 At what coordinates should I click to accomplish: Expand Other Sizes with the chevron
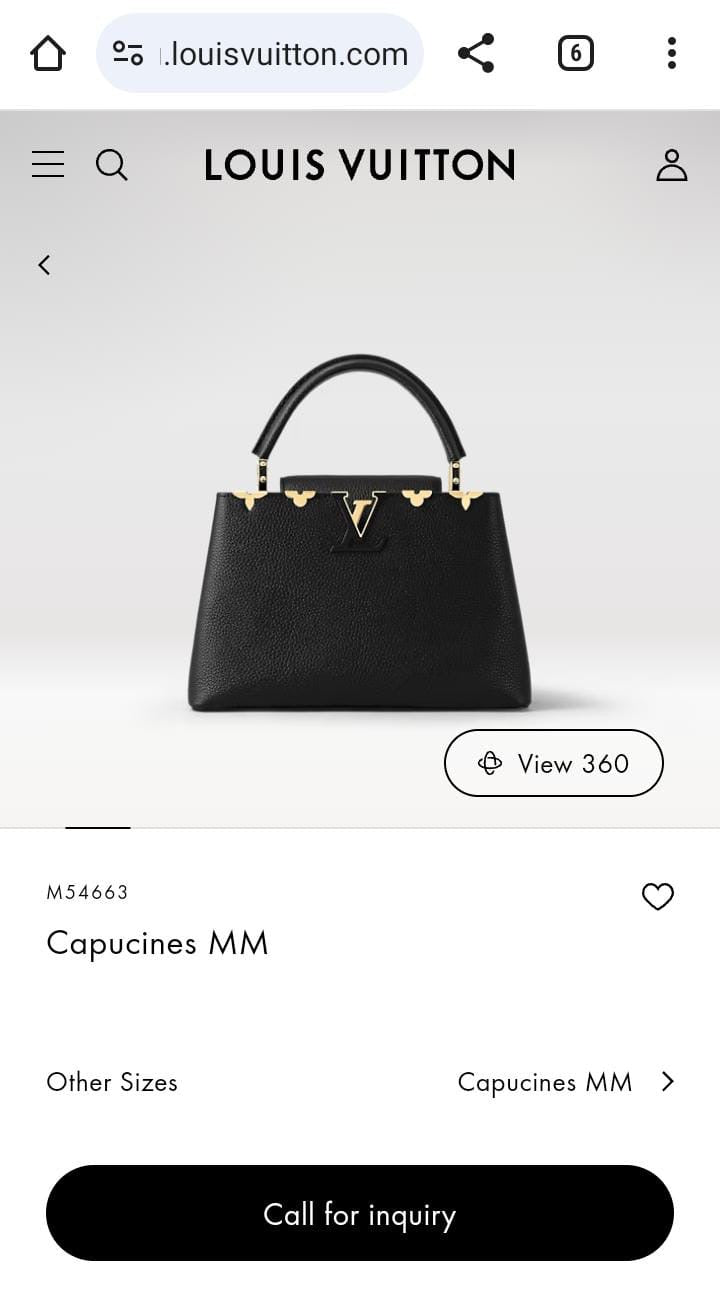pyautogui.click(x=667, y=1082)
